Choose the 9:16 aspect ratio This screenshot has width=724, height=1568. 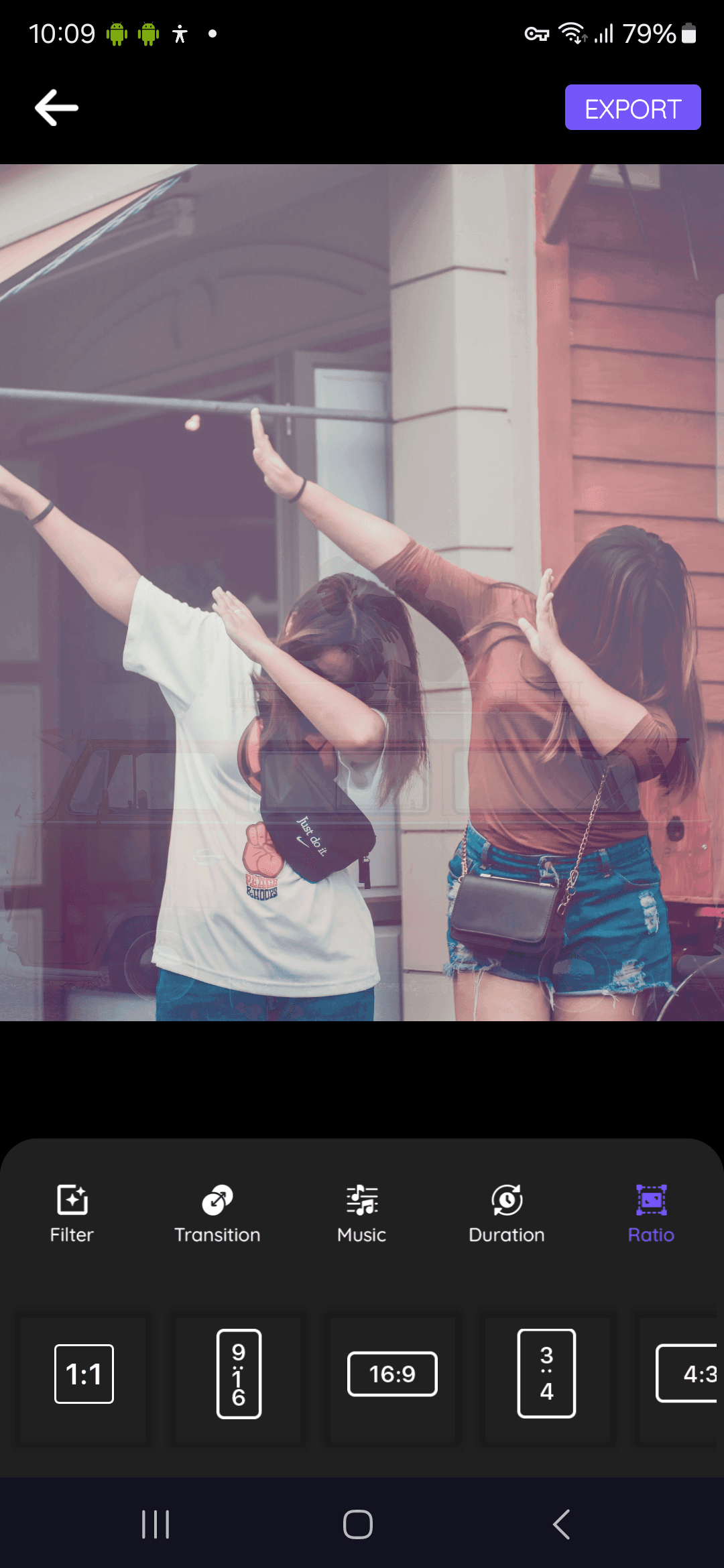(x=239, y=1374)
